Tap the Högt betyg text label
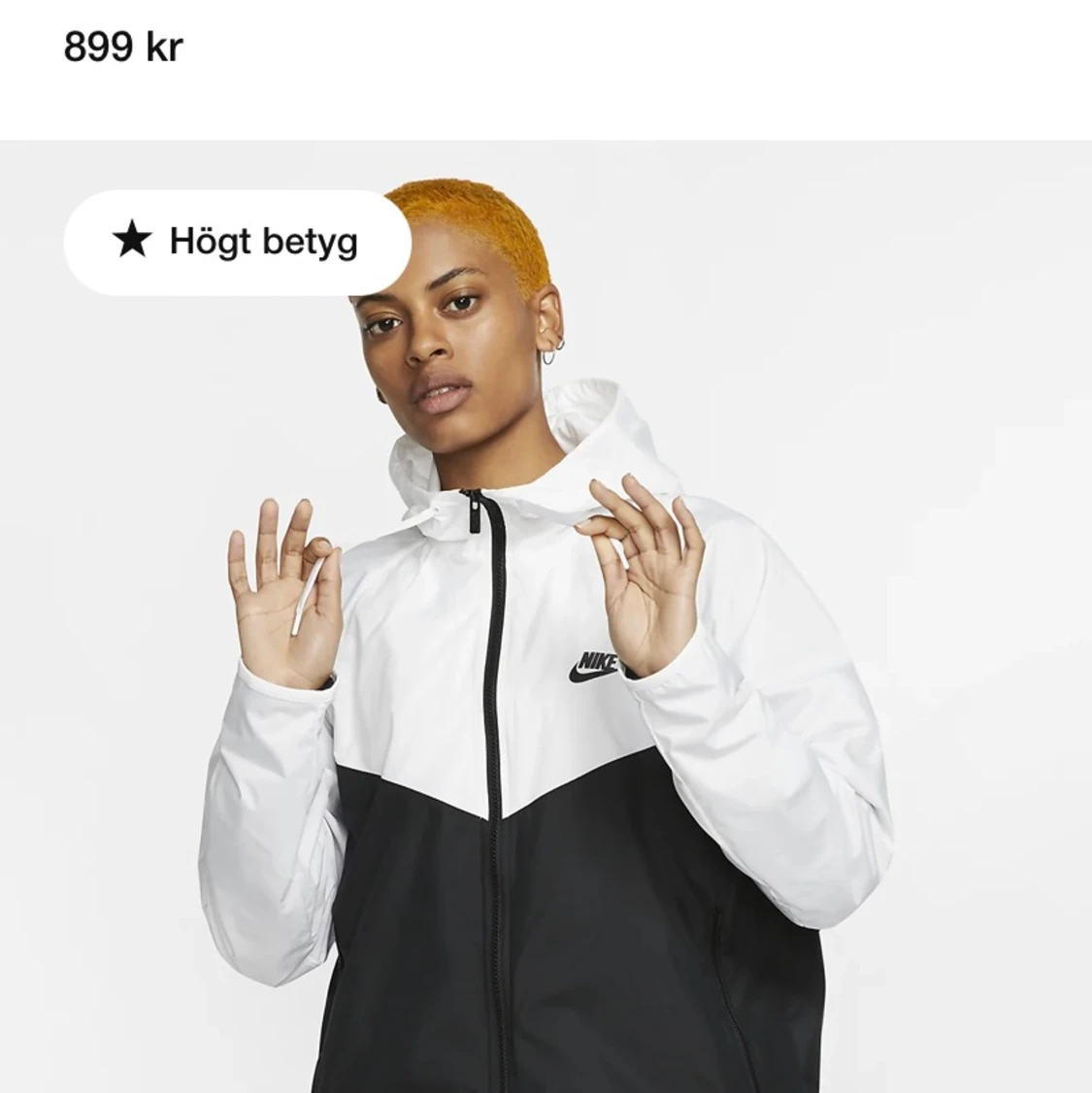The image size is (1092, 1093). tap(265, 240)
